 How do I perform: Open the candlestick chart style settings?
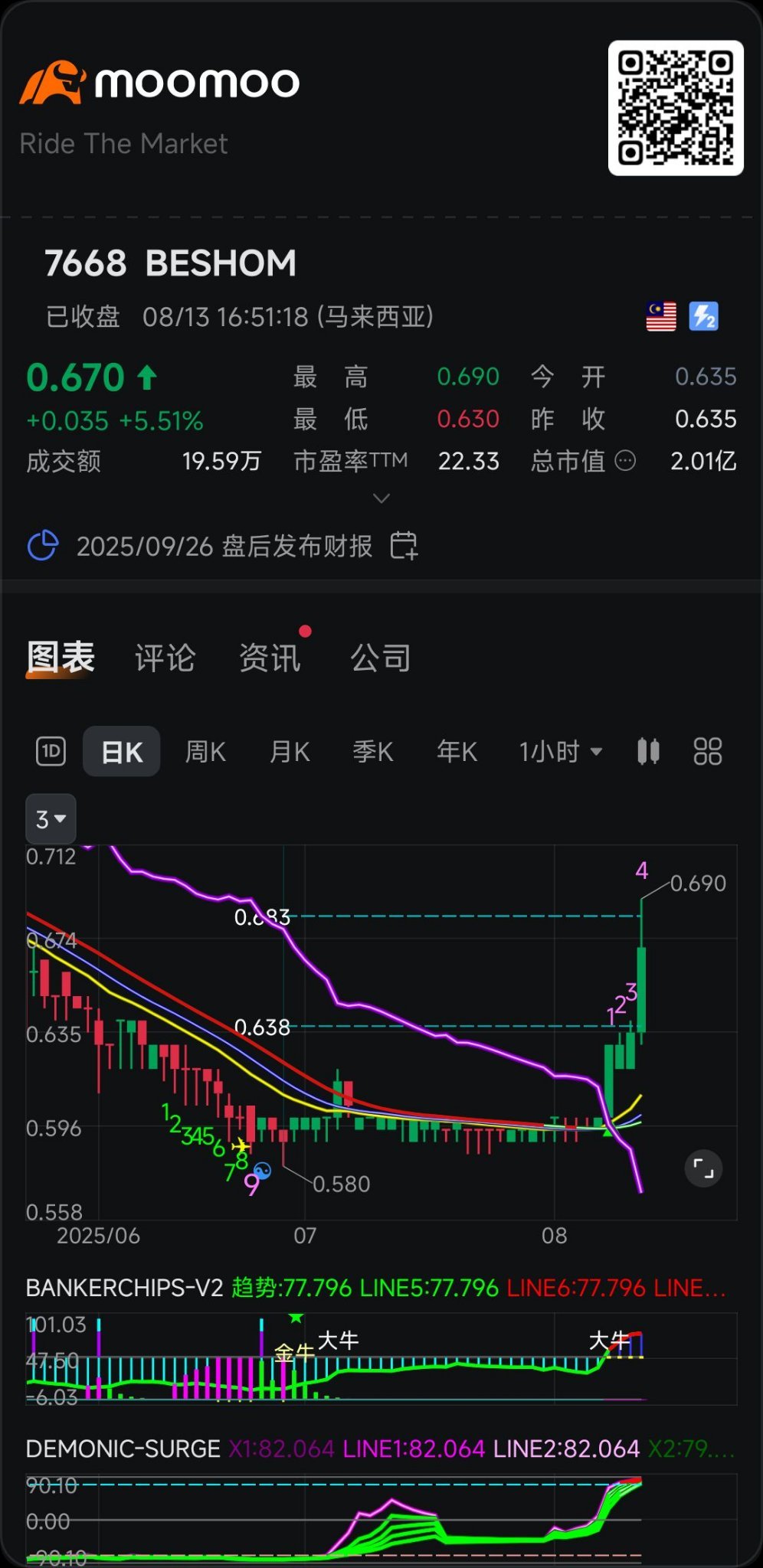pyautogui.click(x=648, y=751)
